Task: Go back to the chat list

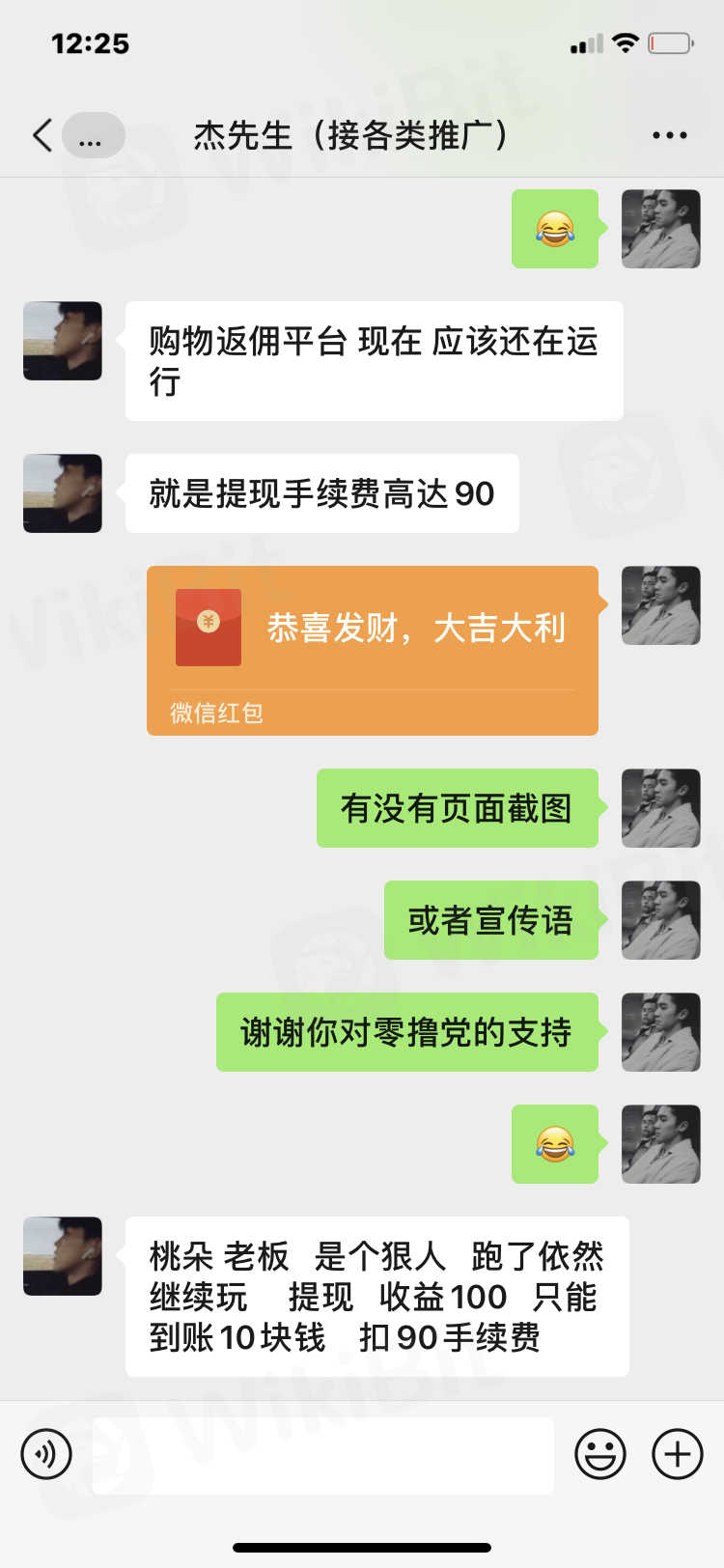Action: click(42, 135)
